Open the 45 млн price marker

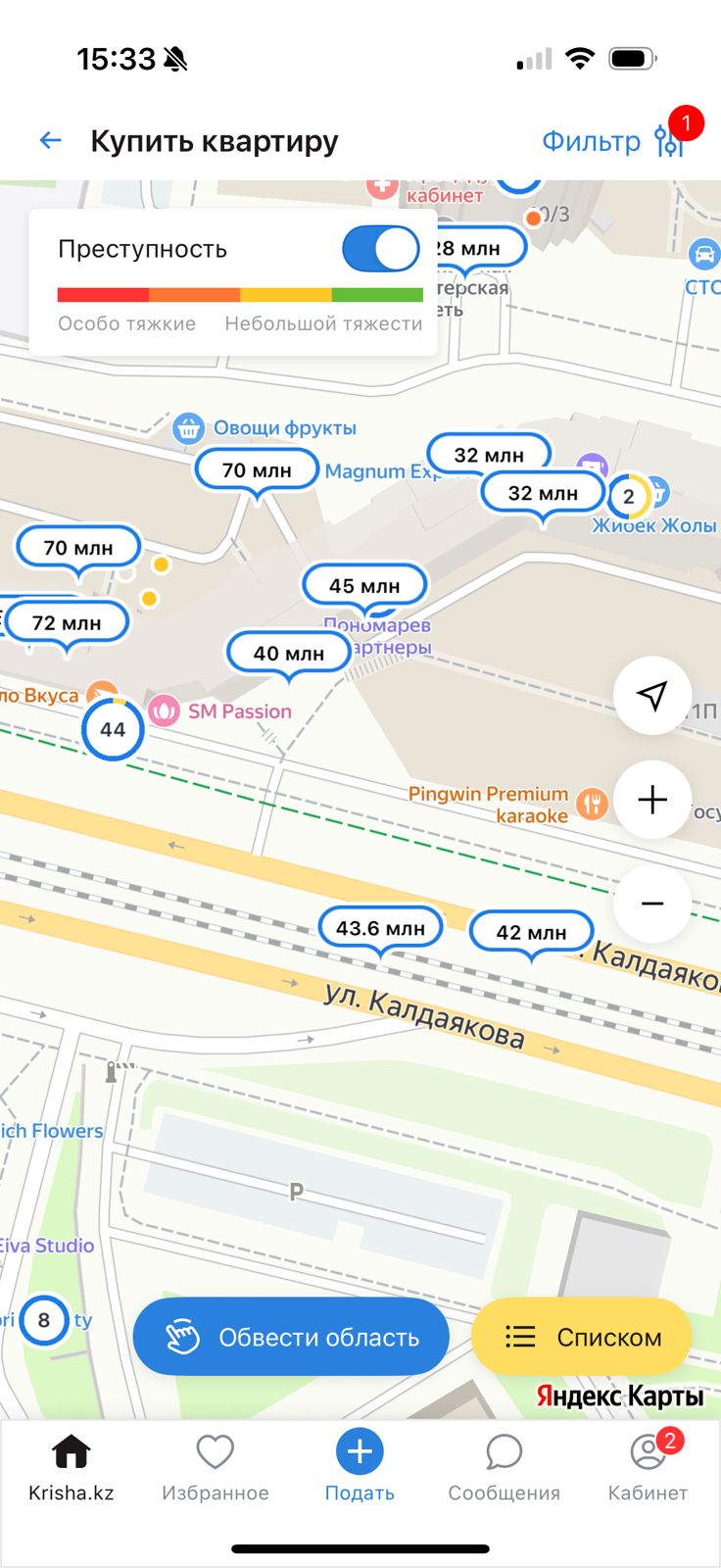tap(364, 587)
